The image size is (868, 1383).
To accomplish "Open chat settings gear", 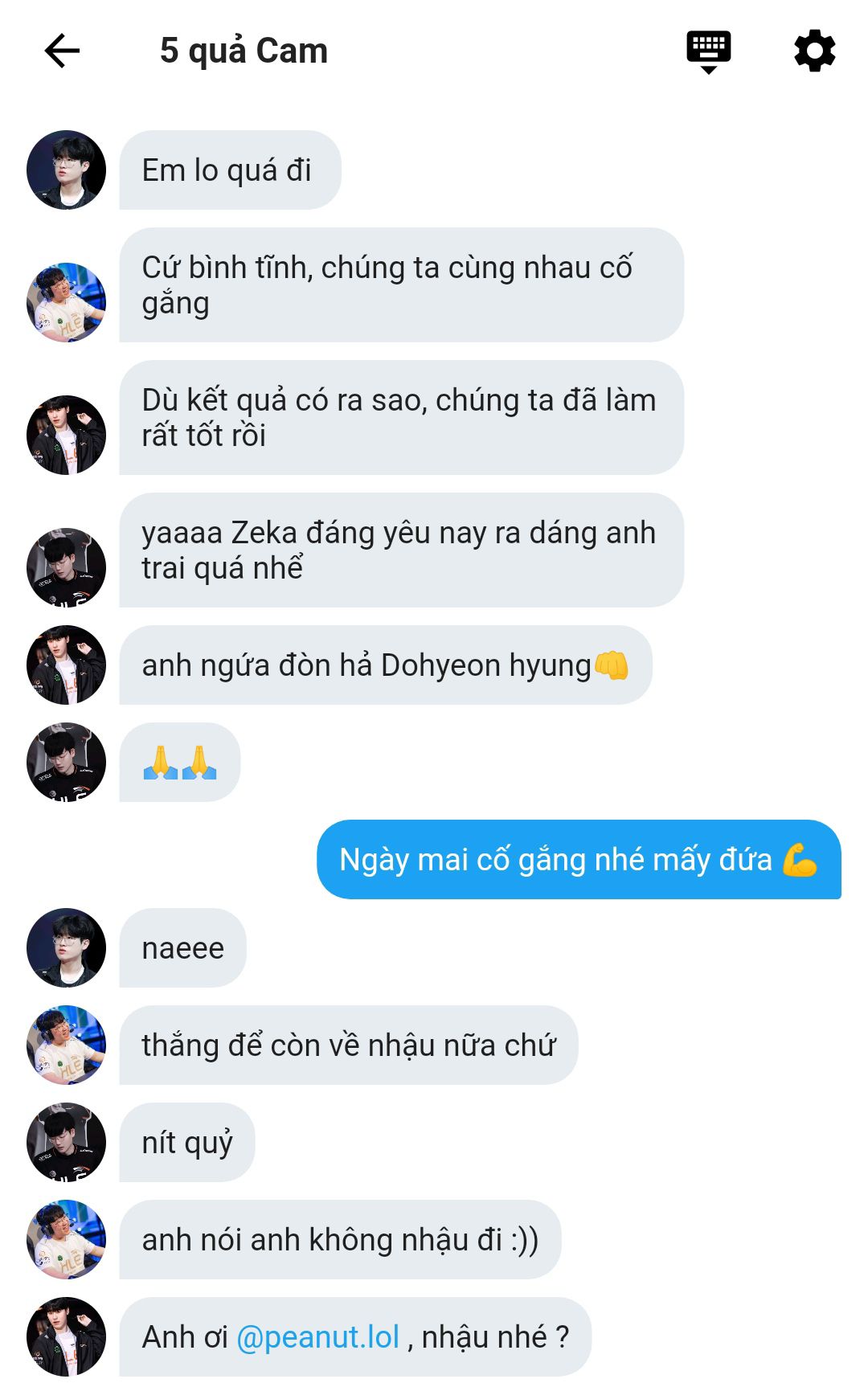I will (x=814, y=51).
